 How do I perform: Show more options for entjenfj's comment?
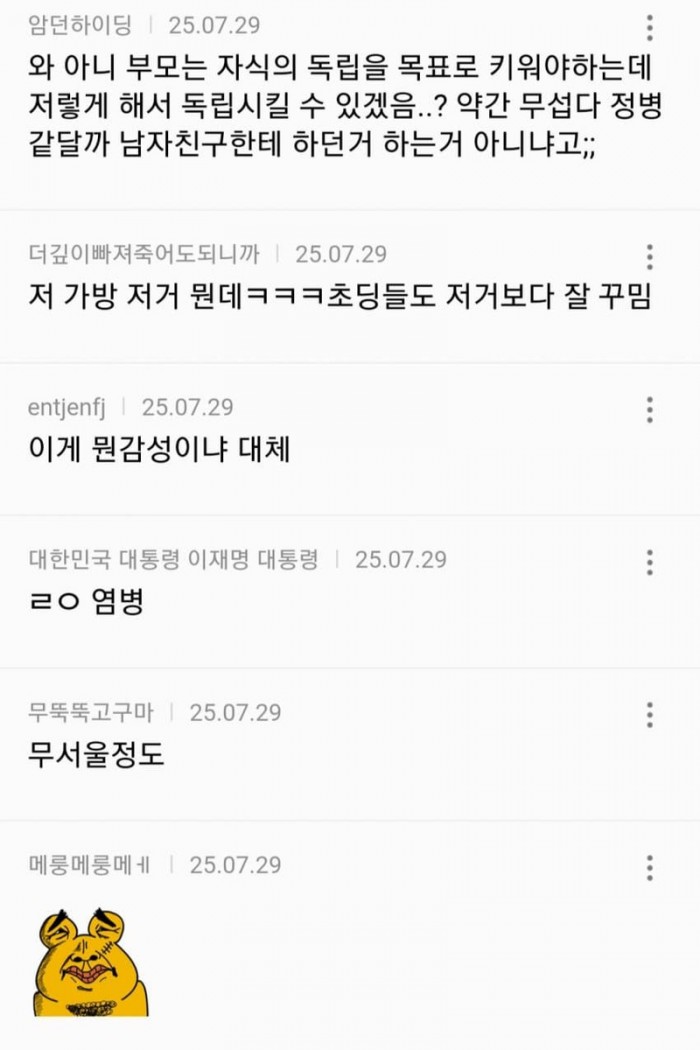pos(650,409)
